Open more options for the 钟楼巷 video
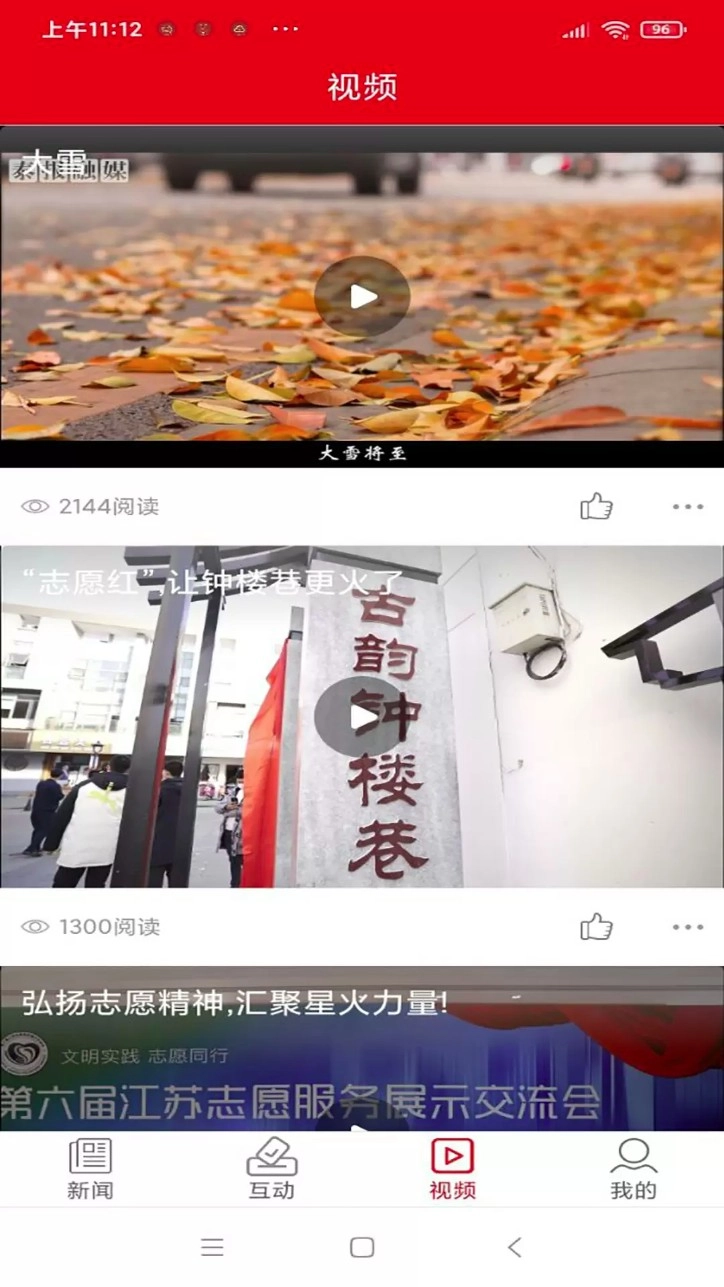The height and width of the screenshot is (1287, 724). [x=685, y=927]
